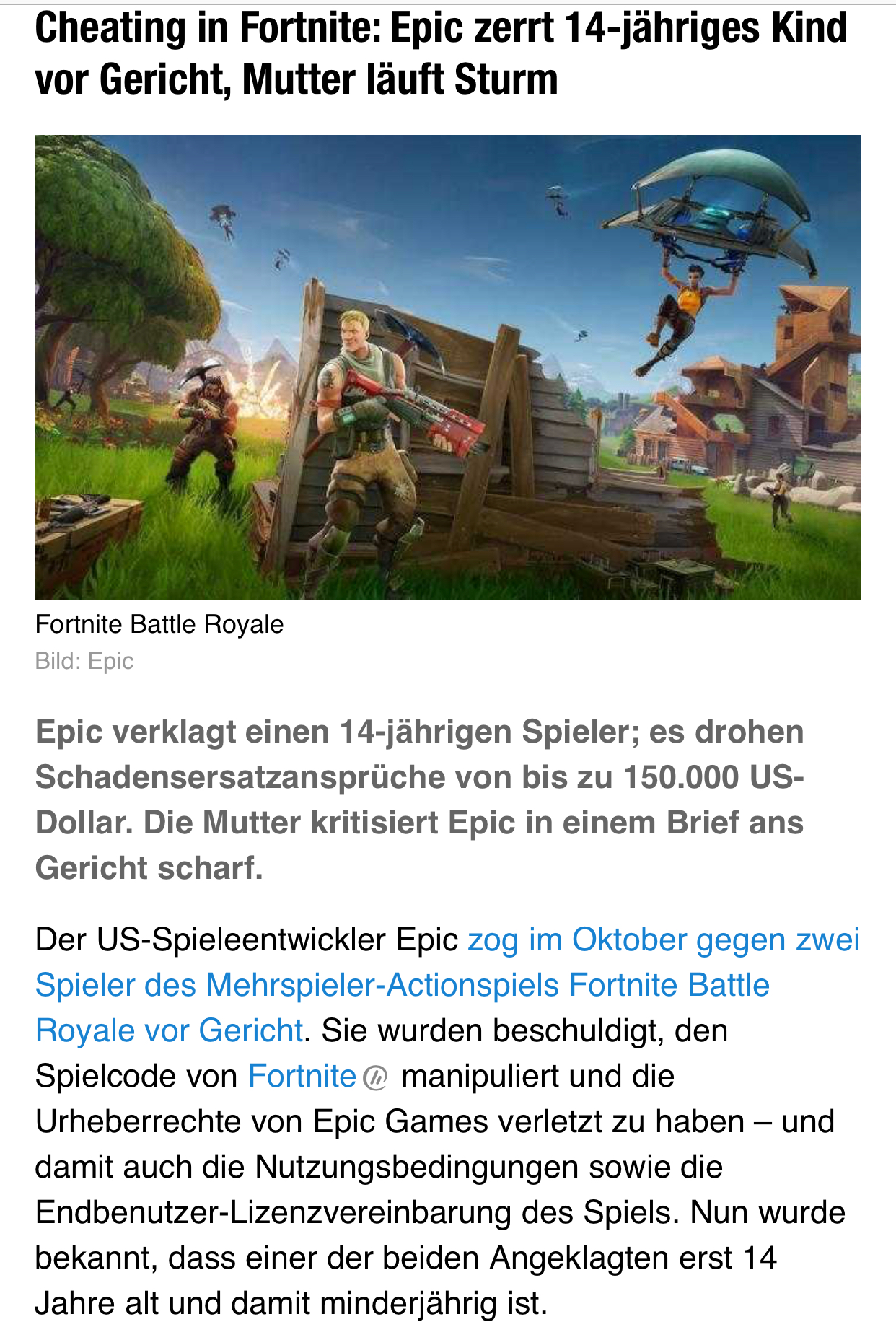896x1327 pixels.
Task: Follow the blue Fortnite link
Action: [302, 1077]
